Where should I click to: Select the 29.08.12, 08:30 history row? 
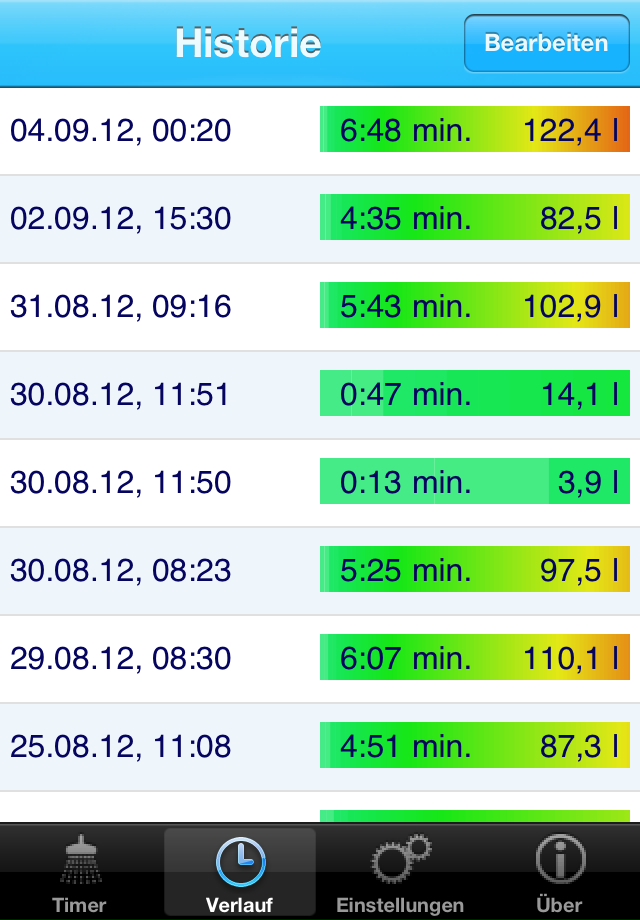coord(320,659)
